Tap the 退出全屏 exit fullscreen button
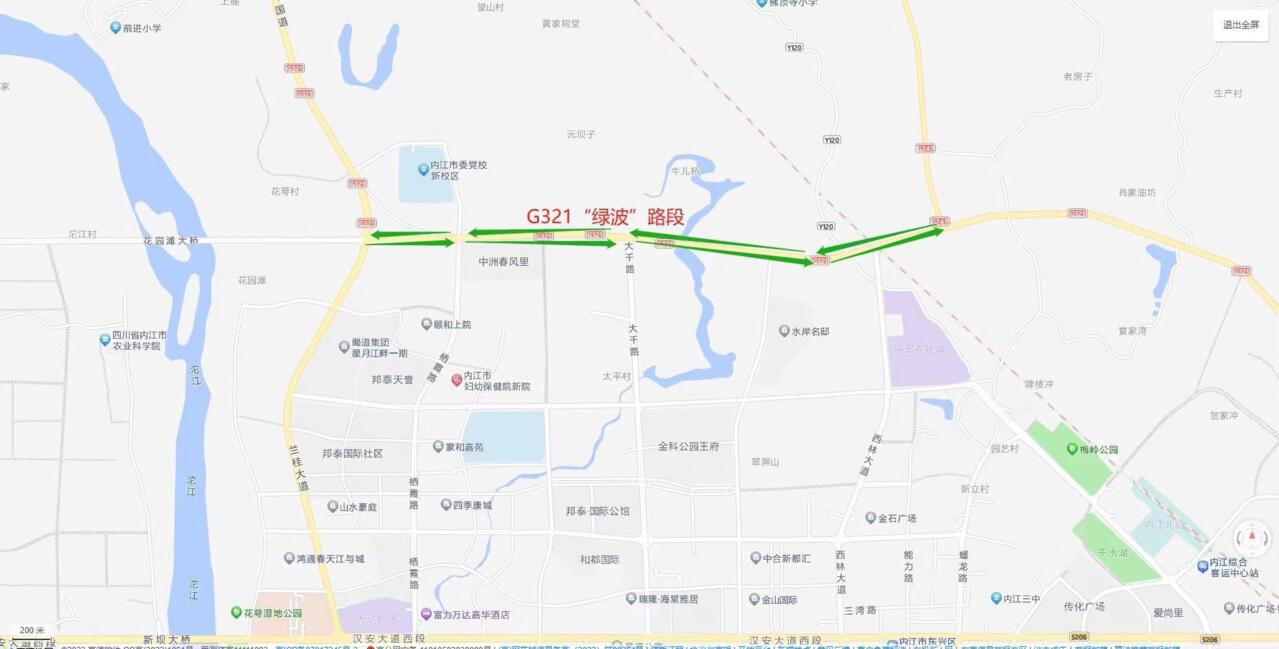The height and width of the screenshot is (649, 1279). point(1240,25)
